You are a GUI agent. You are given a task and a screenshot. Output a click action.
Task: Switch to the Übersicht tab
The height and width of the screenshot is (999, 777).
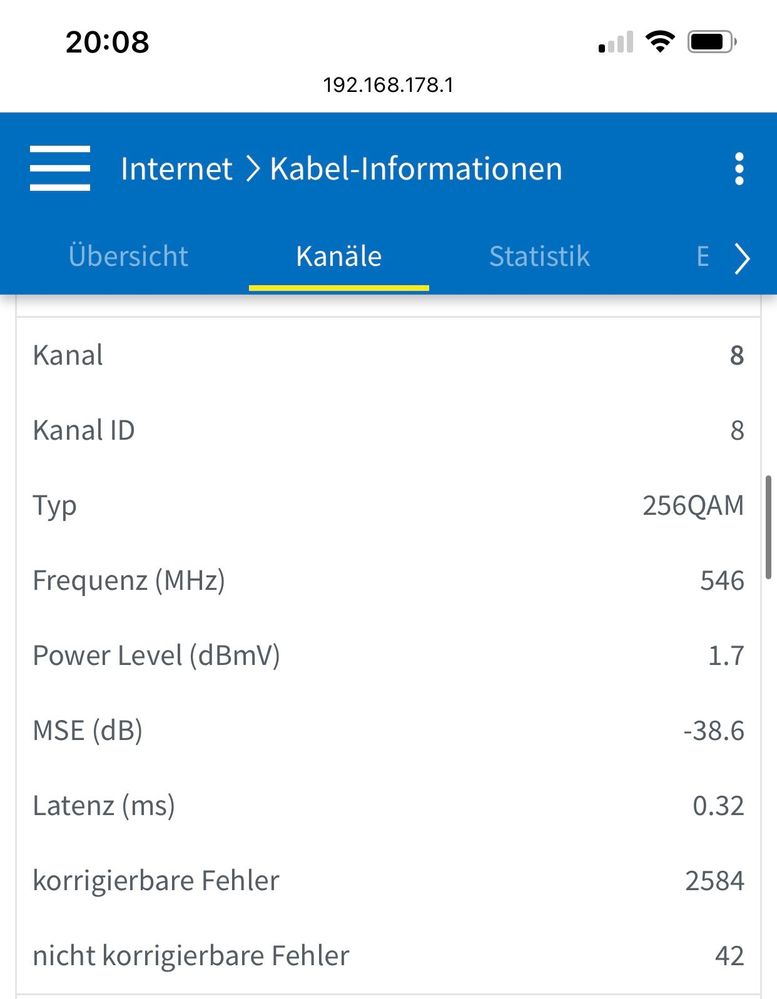pos(128,256)
